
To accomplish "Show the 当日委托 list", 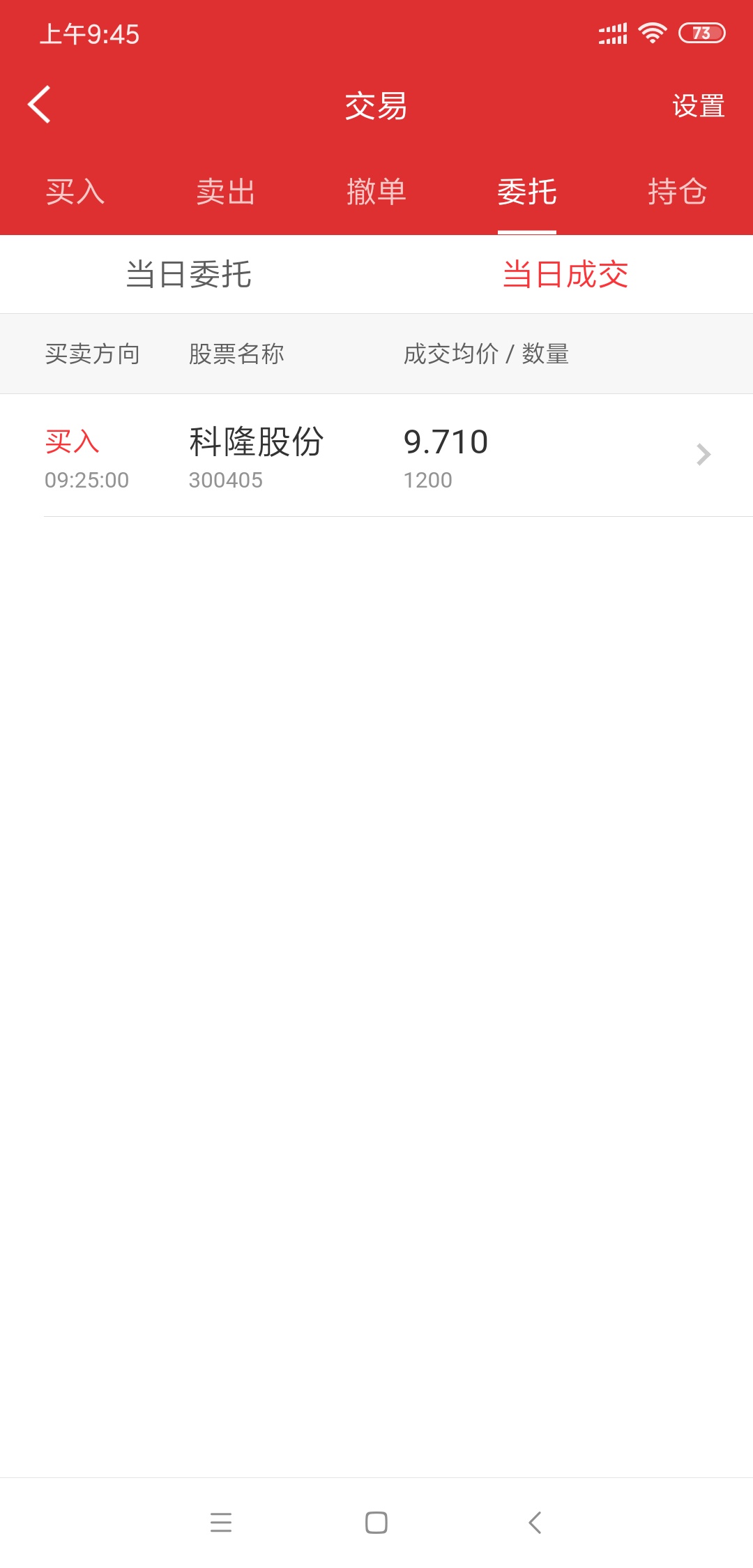I will coord(188,274).
